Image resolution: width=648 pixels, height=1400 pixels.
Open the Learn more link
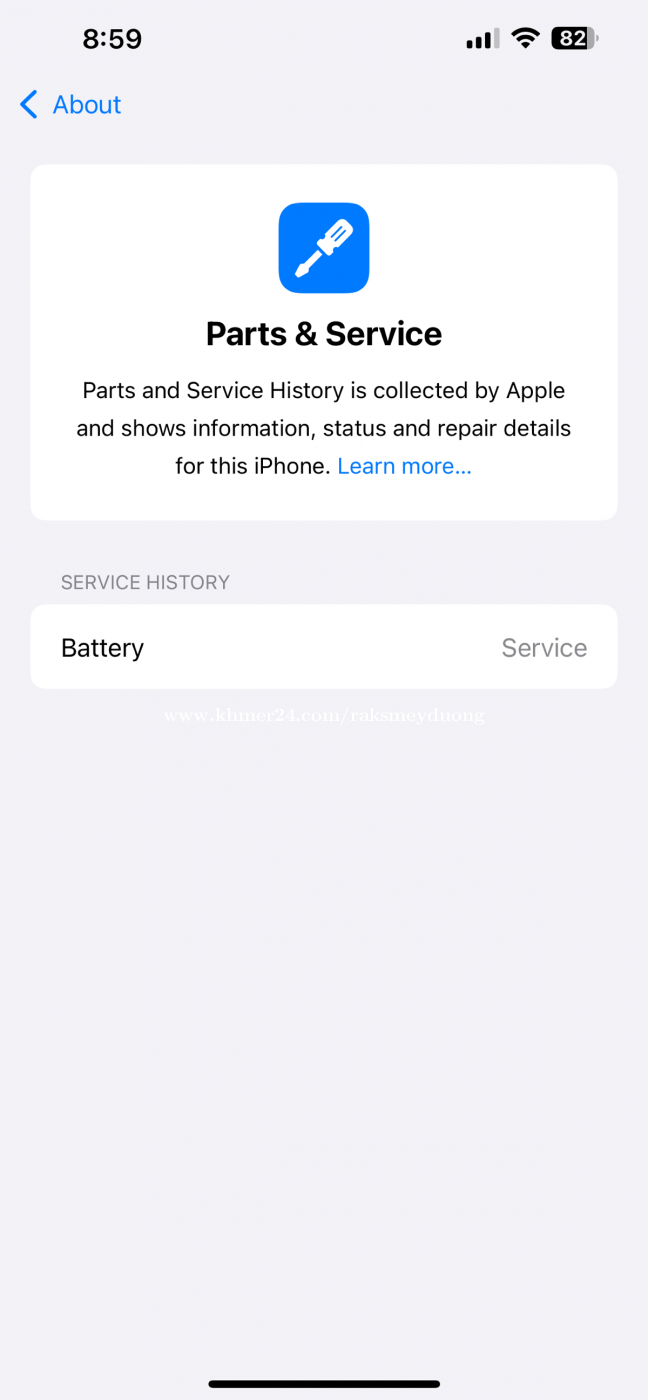[x=404, y=466]
